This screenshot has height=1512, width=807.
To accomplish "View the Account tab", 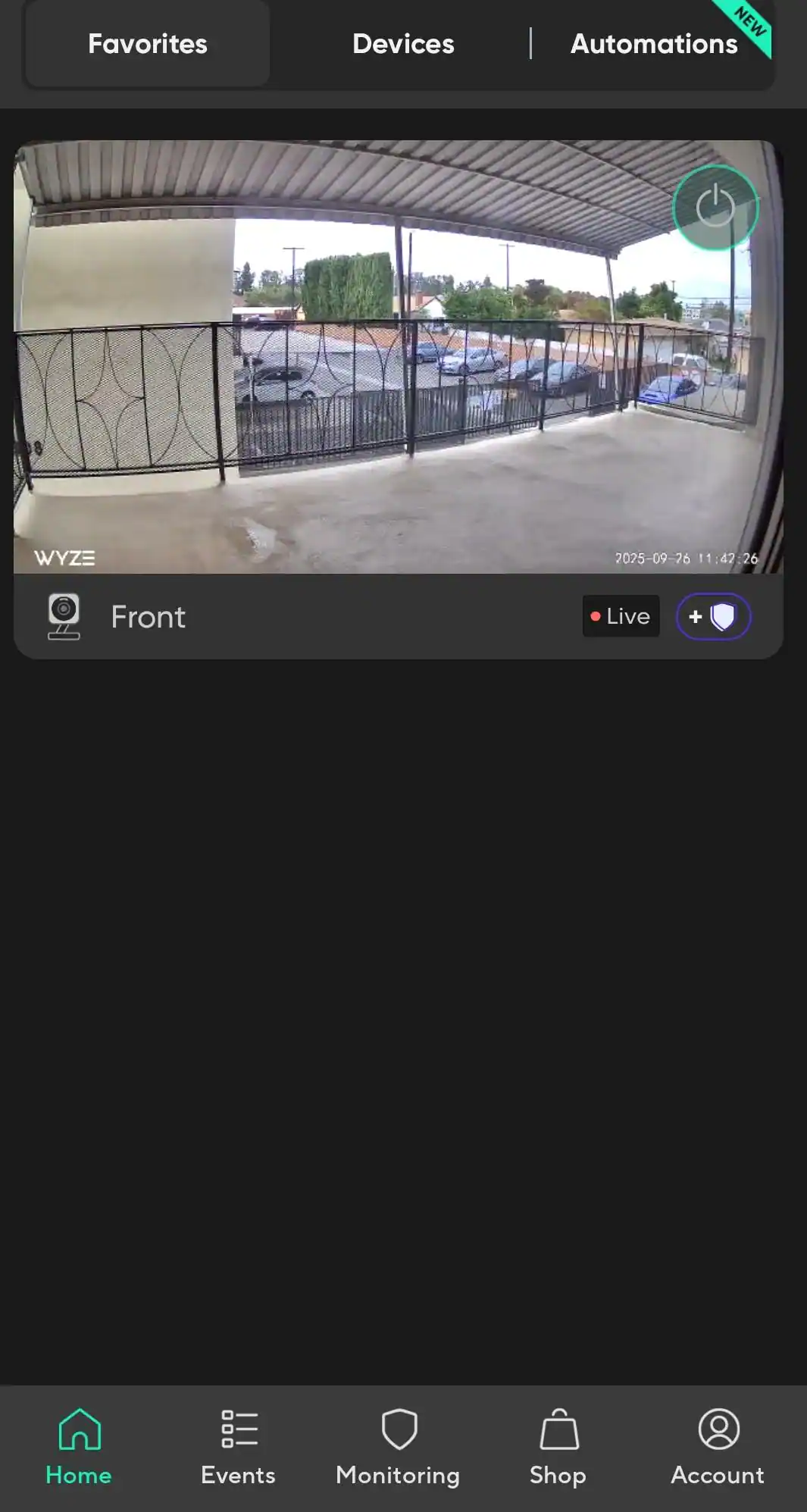I will (718, 1448).
